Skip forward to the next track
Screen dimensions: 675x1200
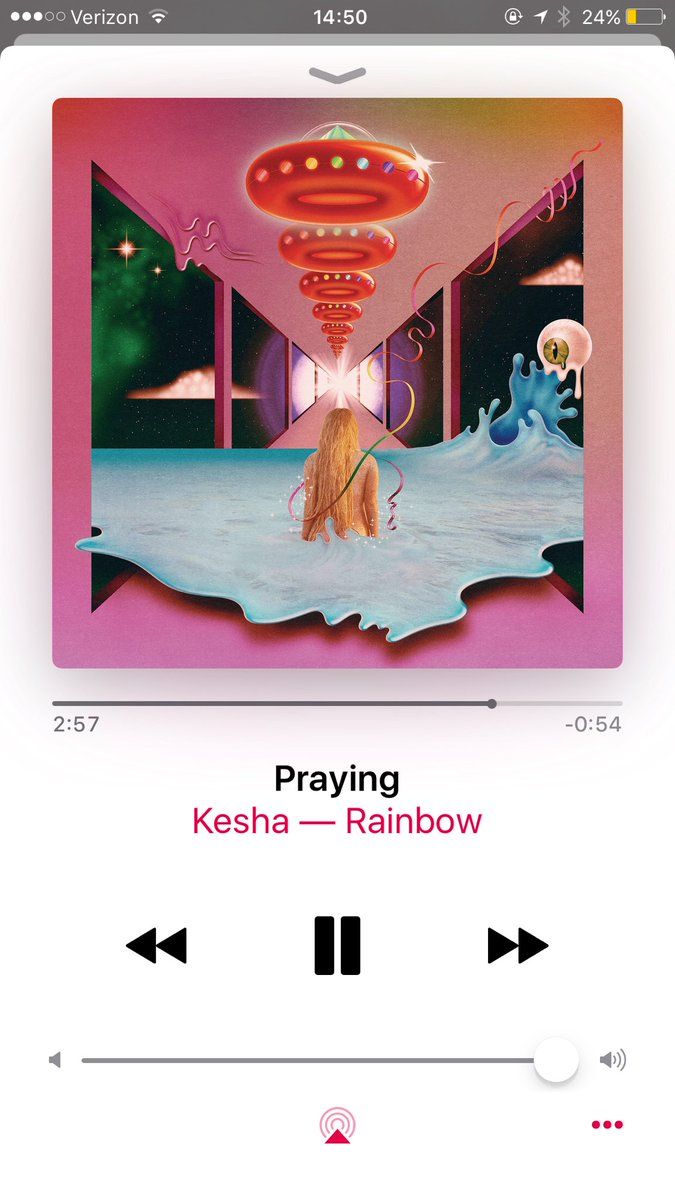[x=518, y=945]
